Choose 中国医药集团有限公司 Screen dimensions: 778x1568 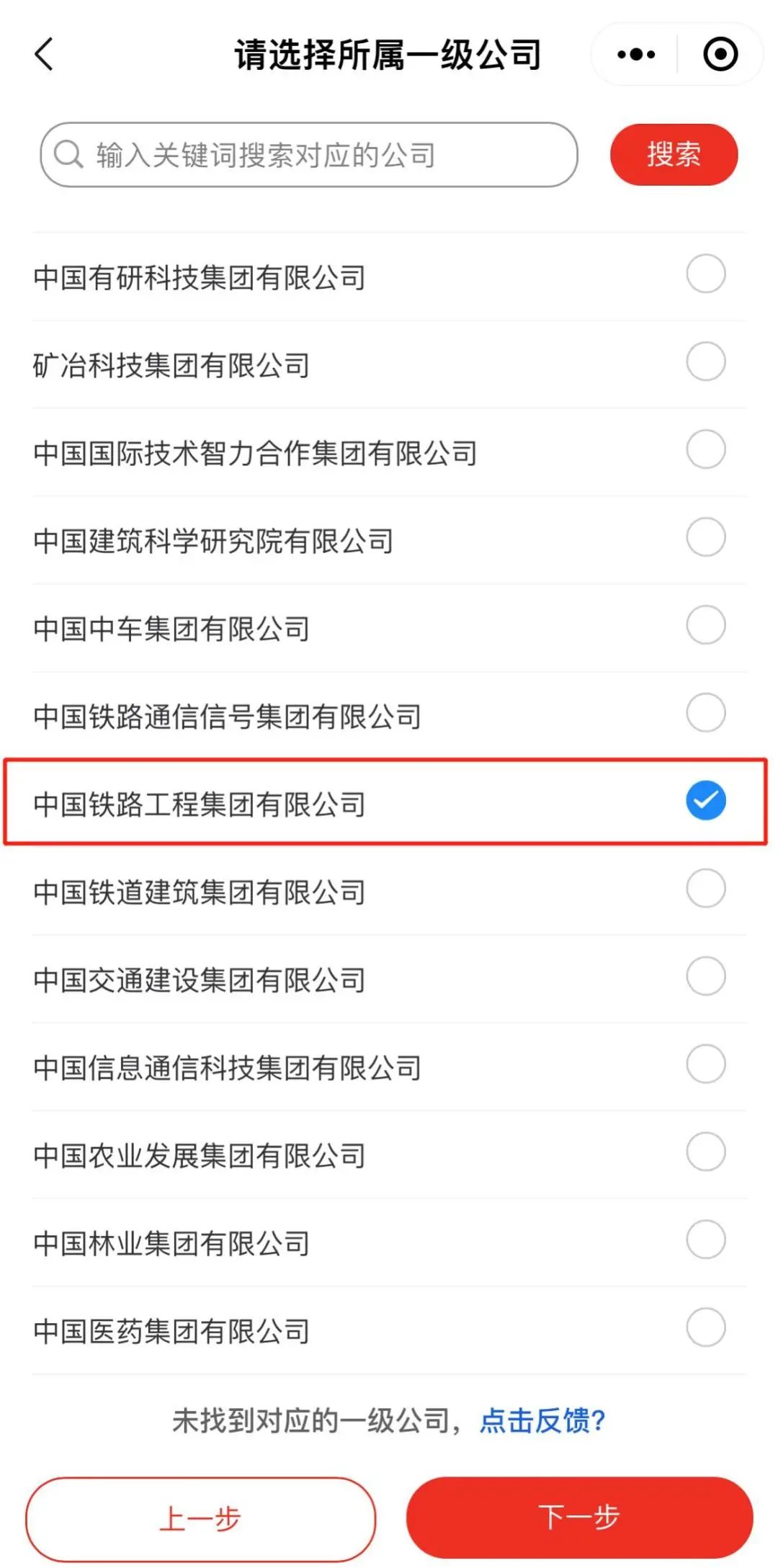click(705, 1328)
